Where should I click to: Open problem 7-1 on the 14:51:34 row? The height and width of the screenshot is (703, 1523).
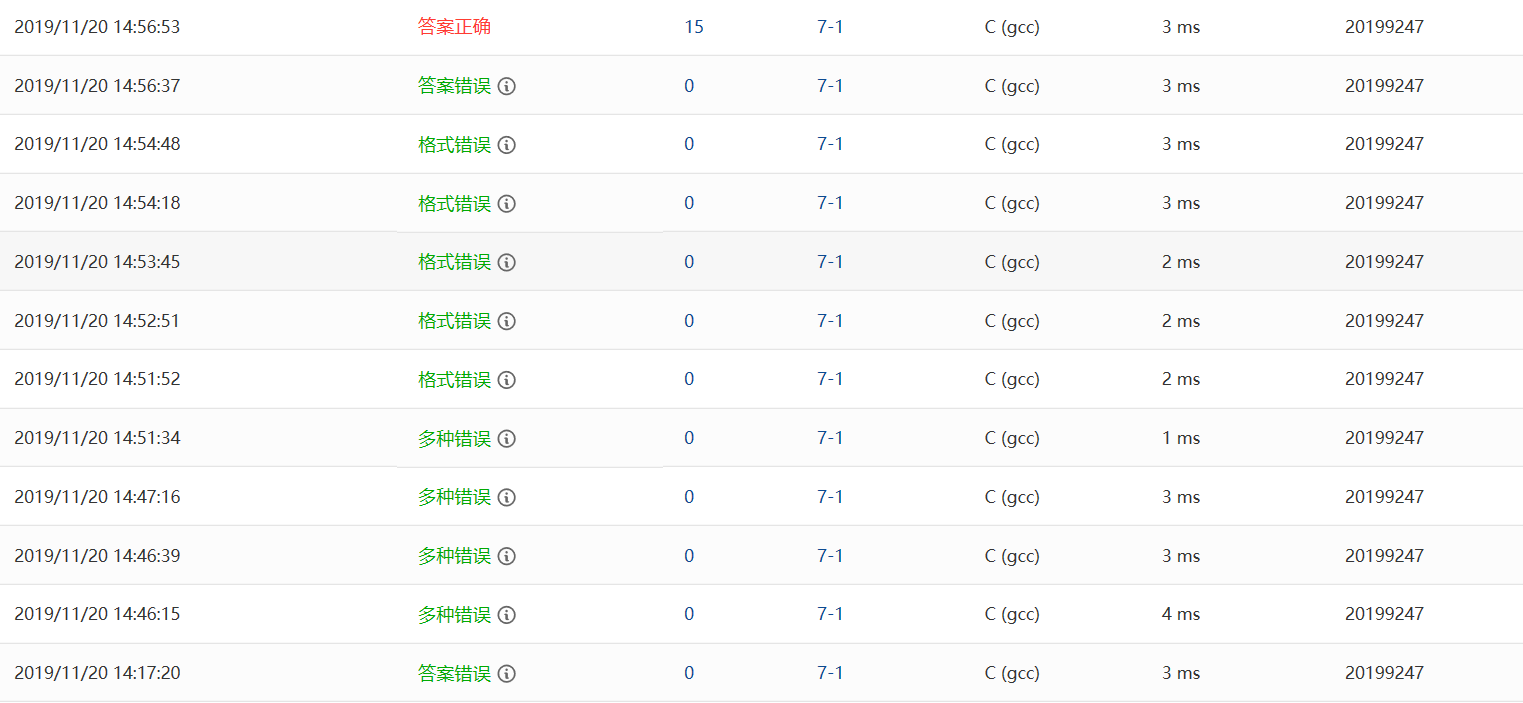pos(830,438)
